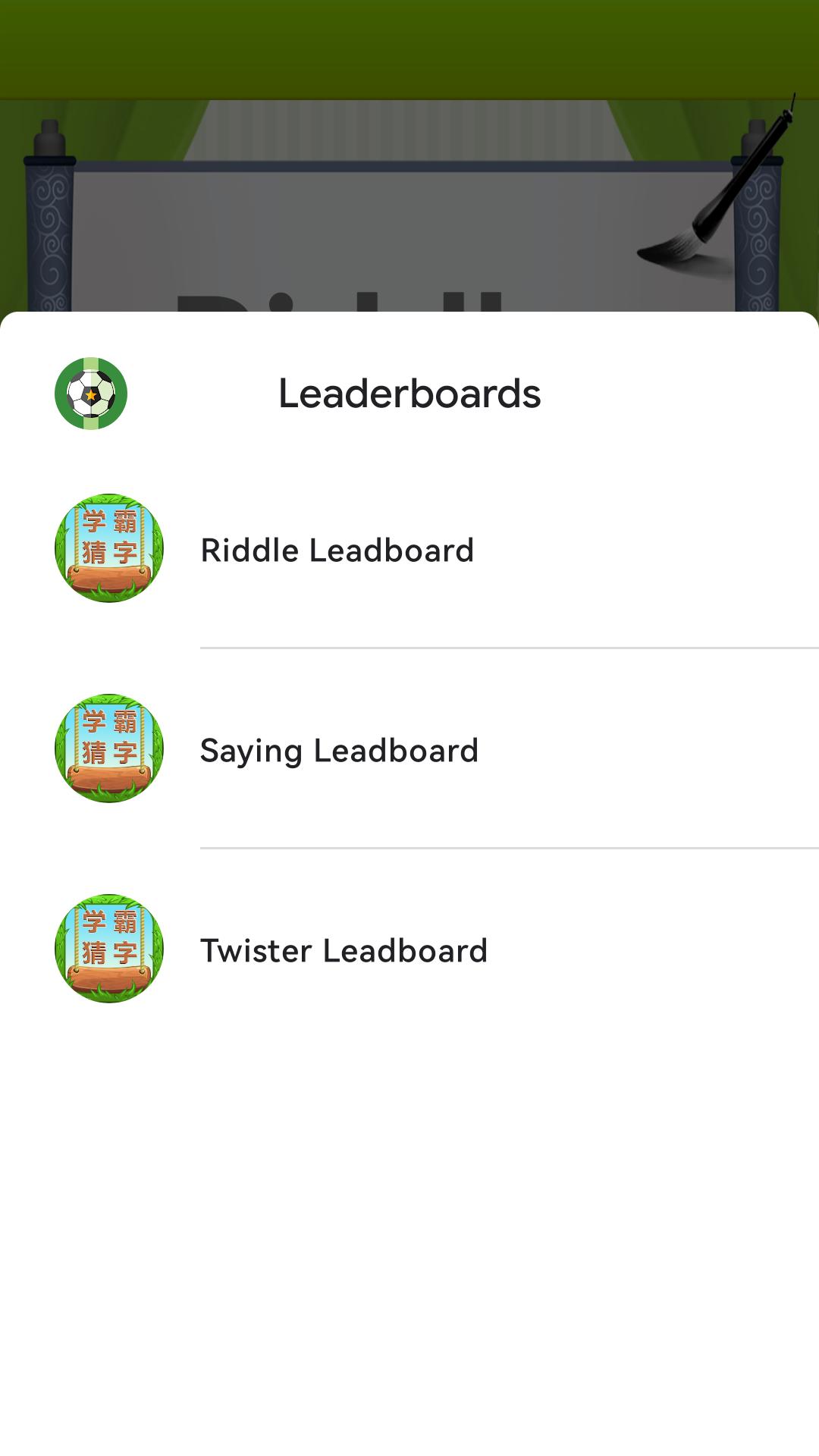Tap the soccer ball profile avatar
Viewport: 819px width, 1456px height.
point(91,394)
